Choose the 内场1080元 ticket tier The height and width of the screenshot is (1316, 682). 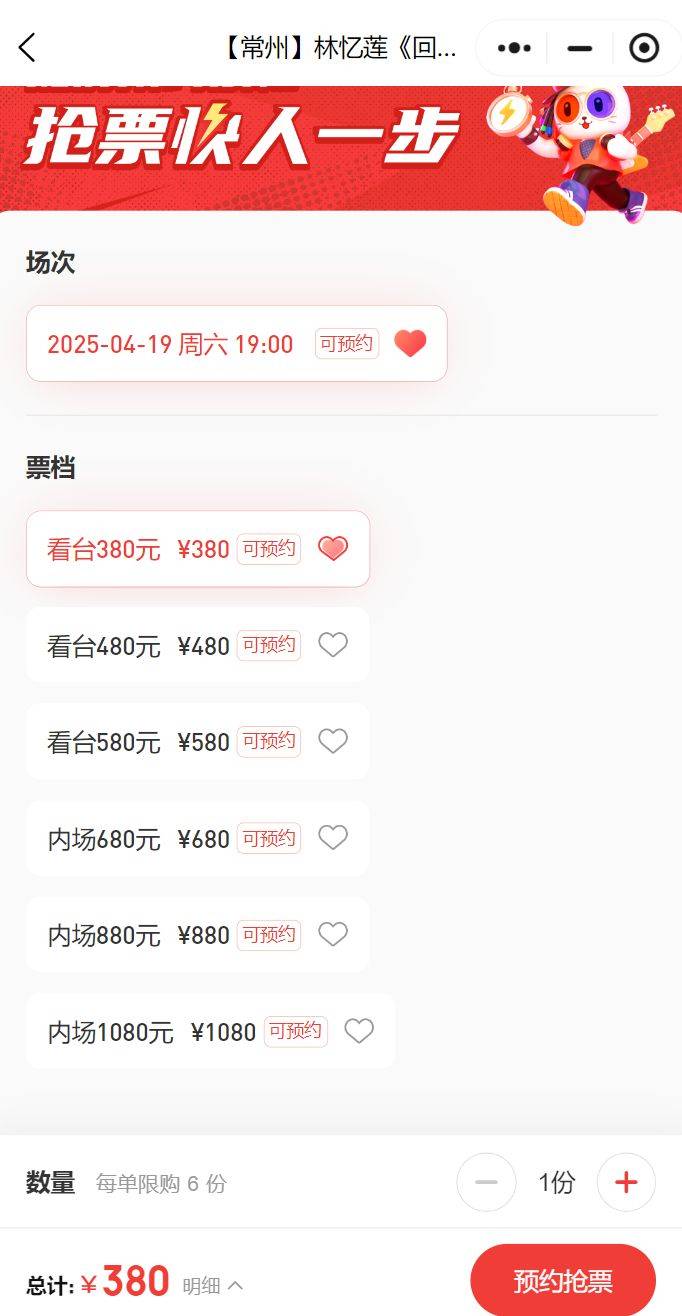[x=211, y=1031]
